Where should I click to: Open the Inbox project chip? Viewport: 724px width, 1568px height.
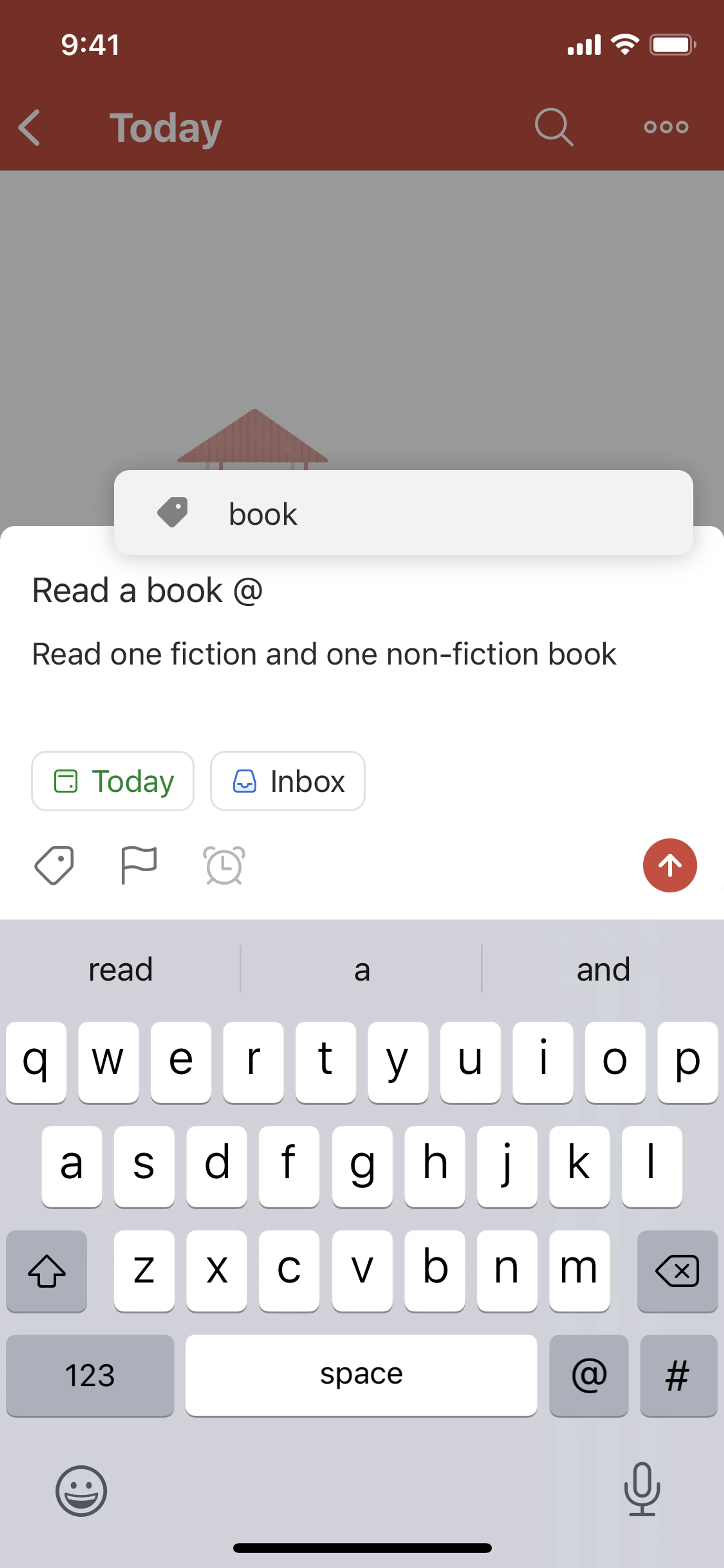(x=287, y=781)
